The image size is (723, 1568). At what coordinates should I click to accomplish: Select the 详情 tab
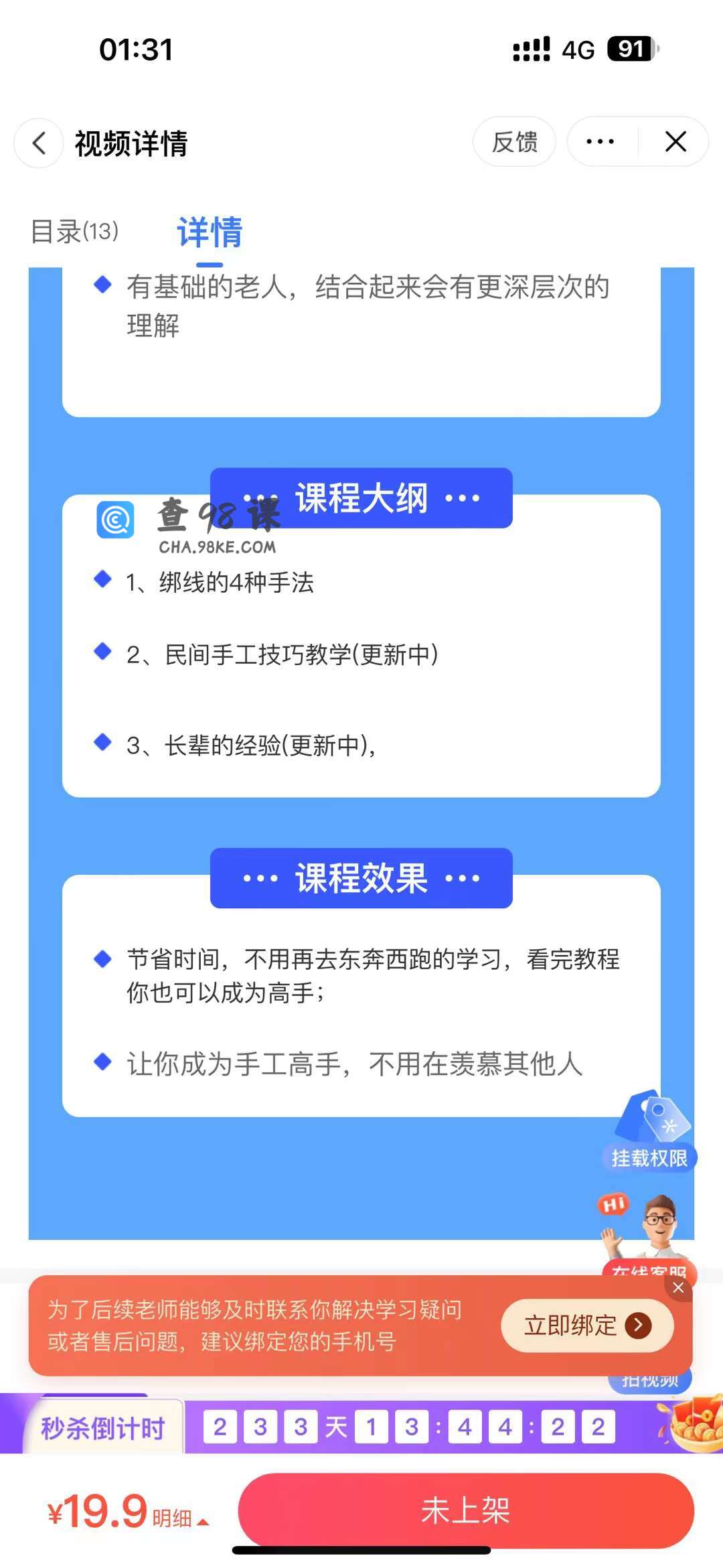pyautogui.click(x=210, y=233)
